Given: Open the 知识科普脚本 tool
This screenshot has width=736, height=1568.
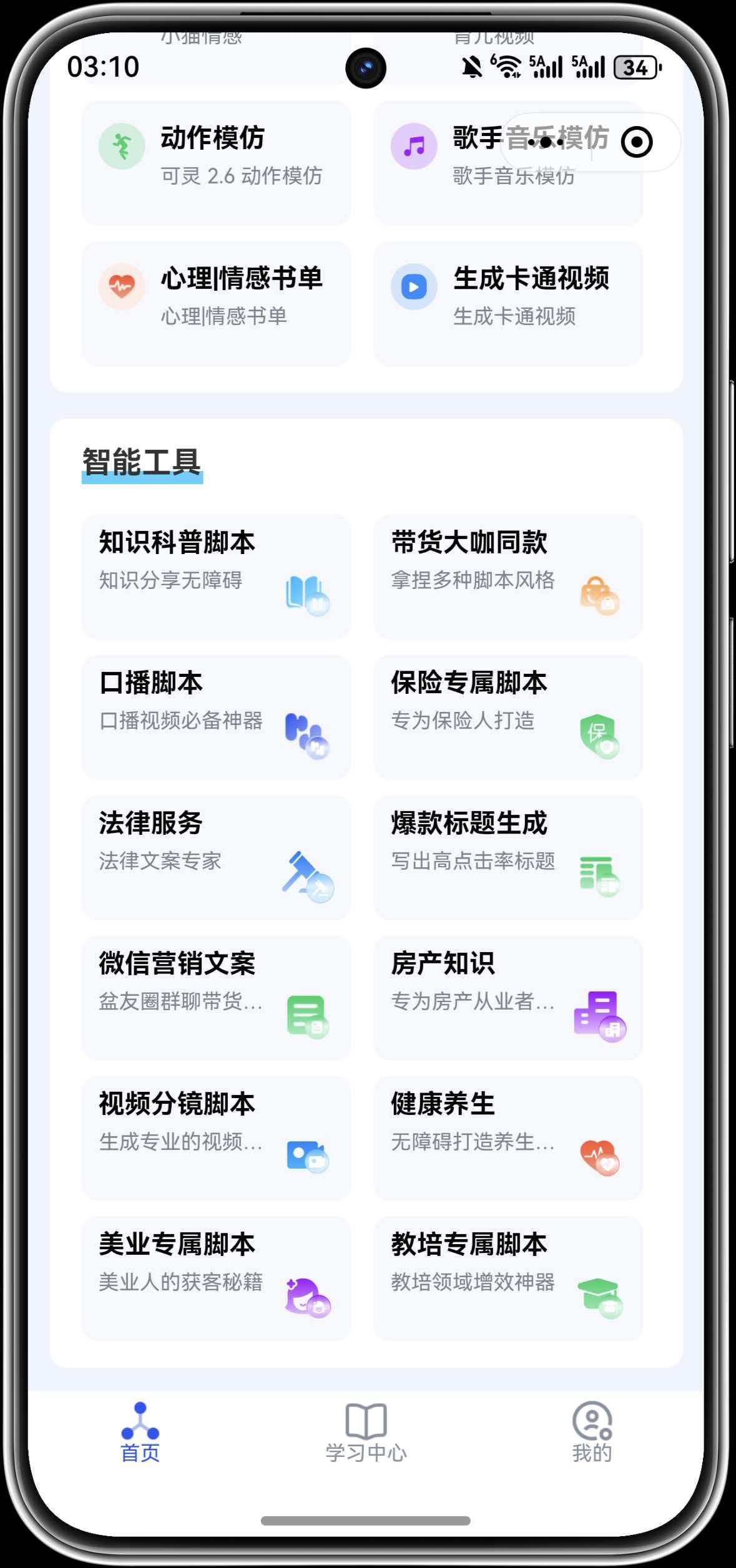Looking at the screenshot, I should pos(215,576).
